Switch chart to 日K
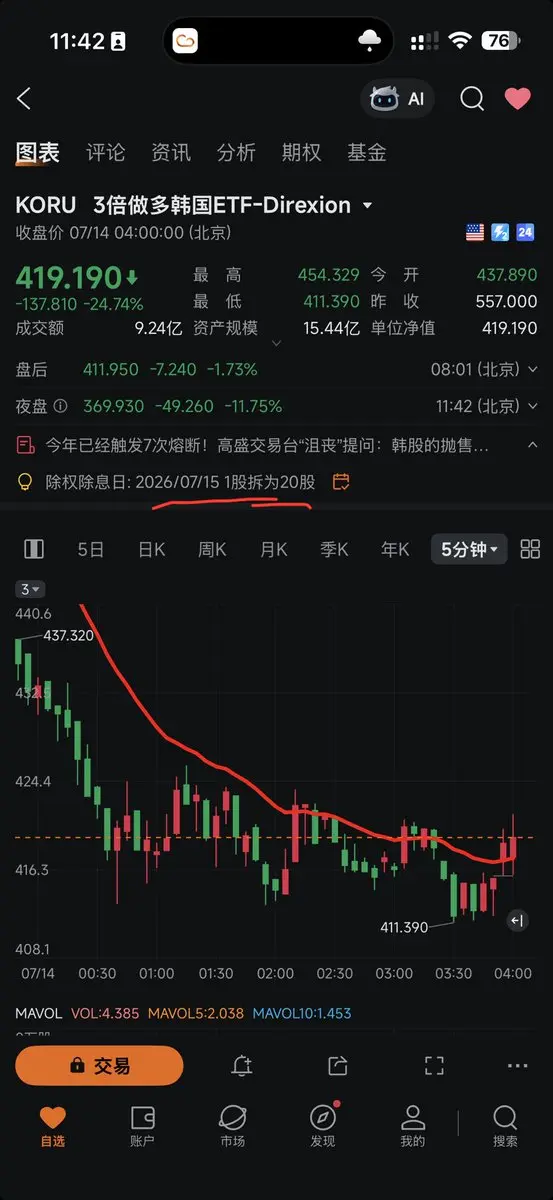This screenshot has height=1200, width=553. 151,549
